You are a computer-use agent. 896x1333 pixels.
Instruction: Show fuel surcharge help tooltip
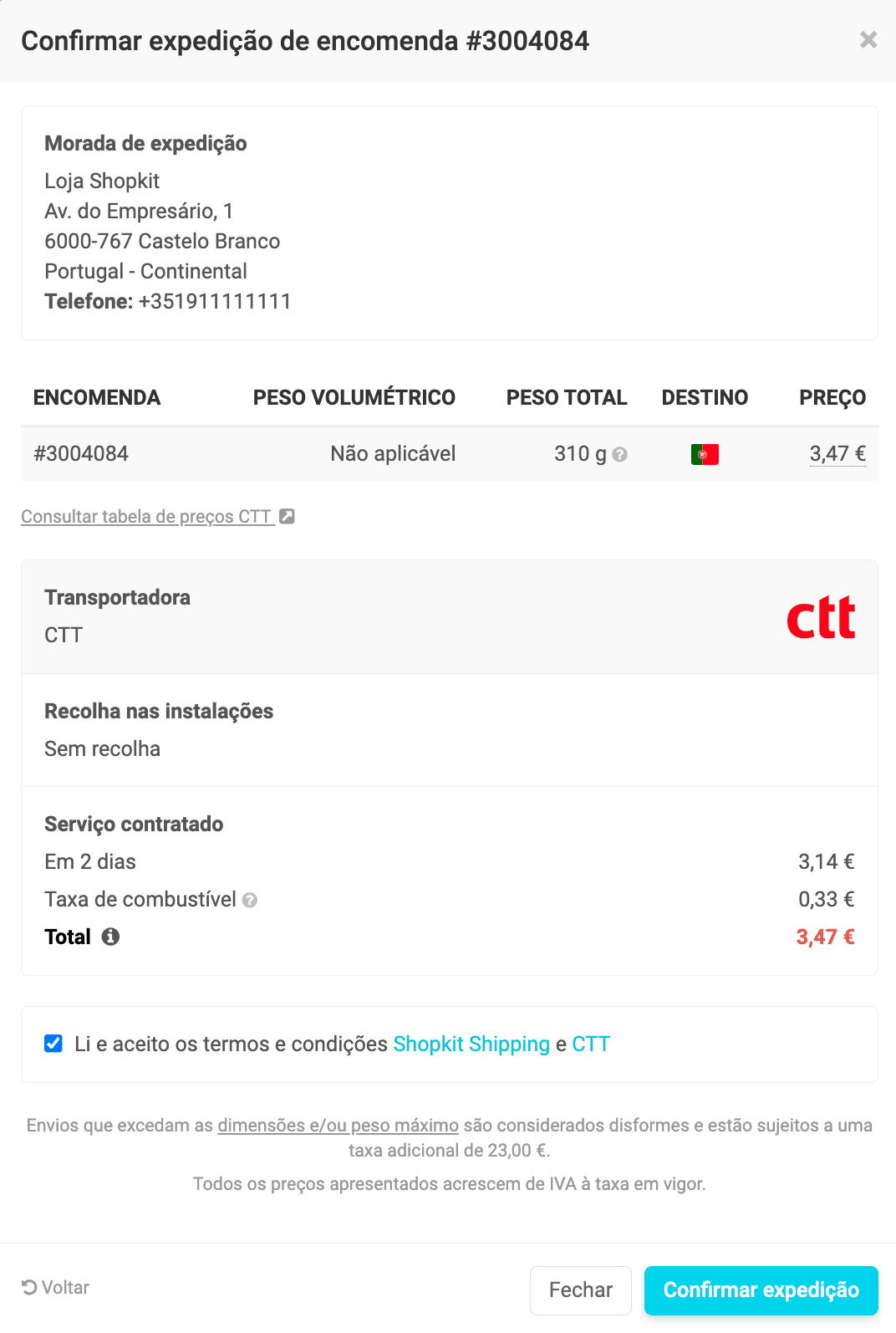pos(250,900)
